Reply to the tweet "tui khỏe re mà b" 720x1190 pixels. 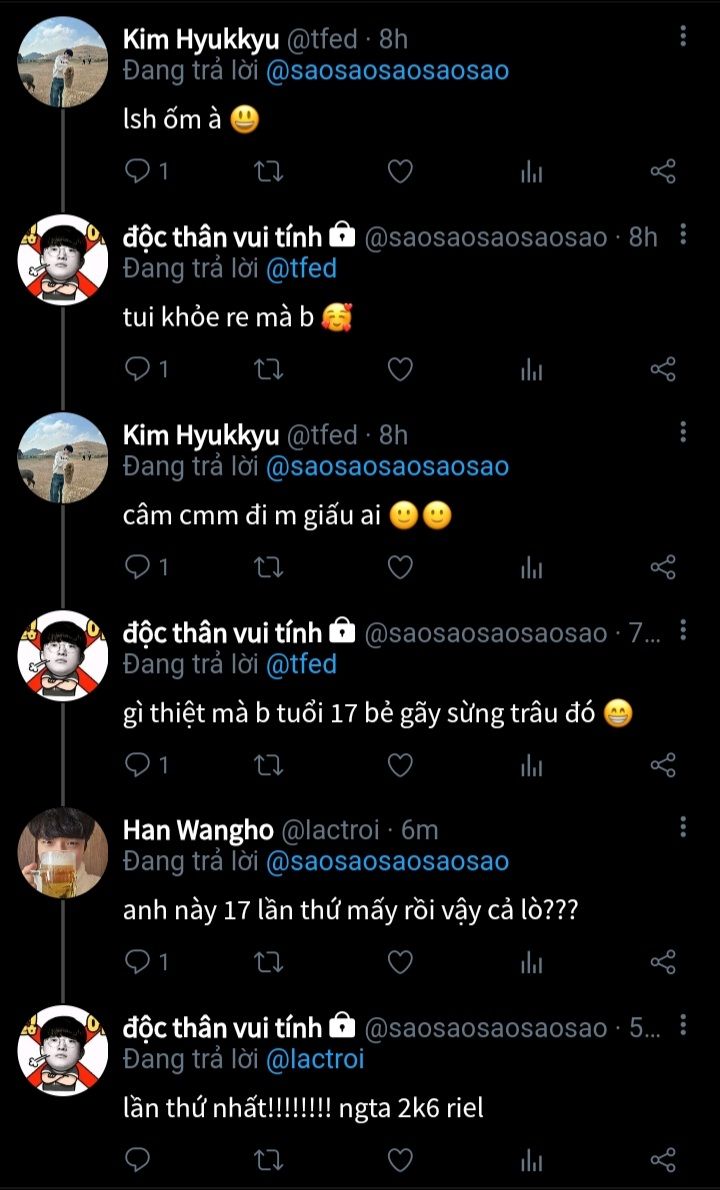tap(137, 370)
